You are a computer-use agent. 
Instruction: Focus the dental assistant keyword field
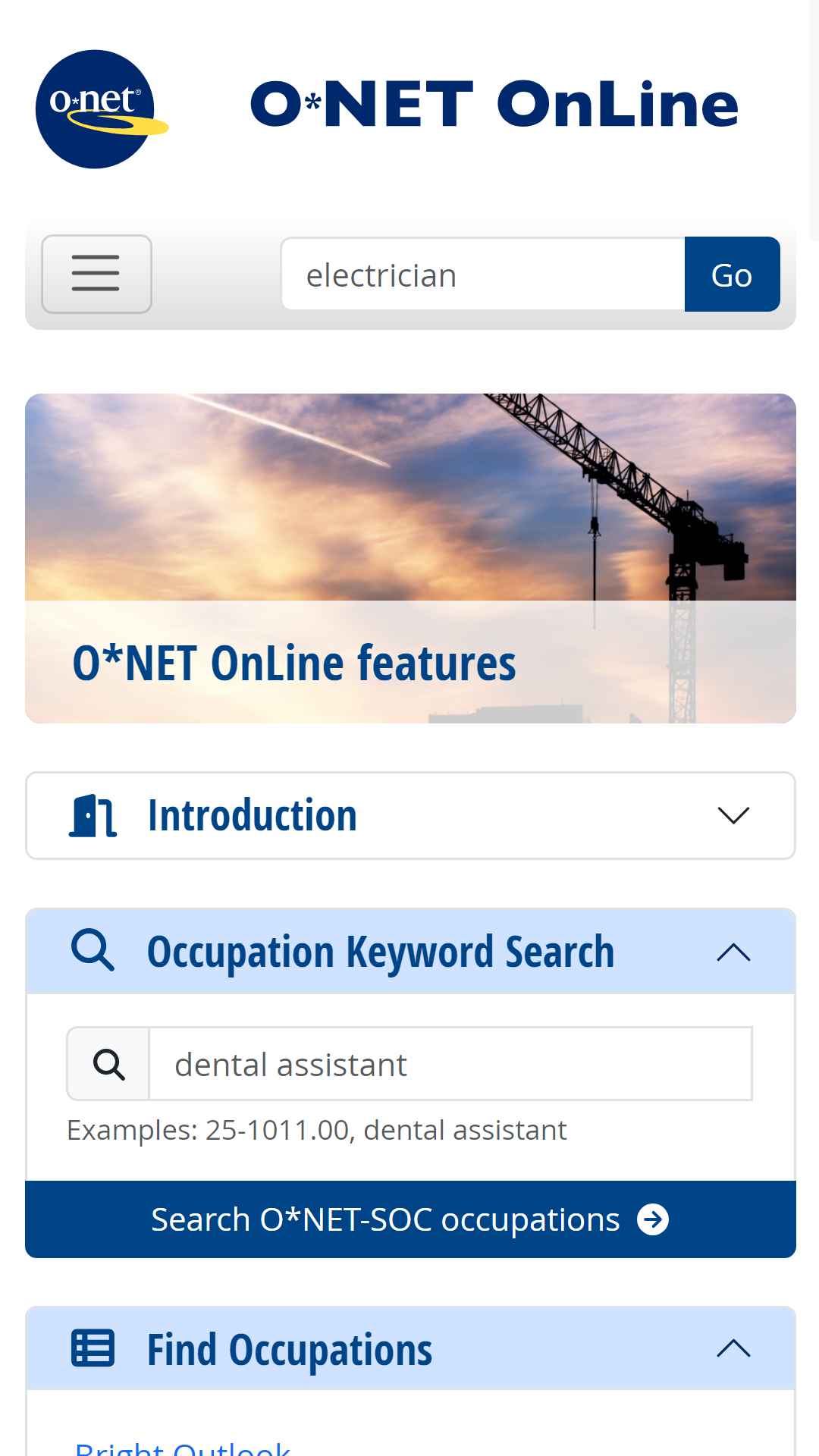click(x=450, y=1064)
